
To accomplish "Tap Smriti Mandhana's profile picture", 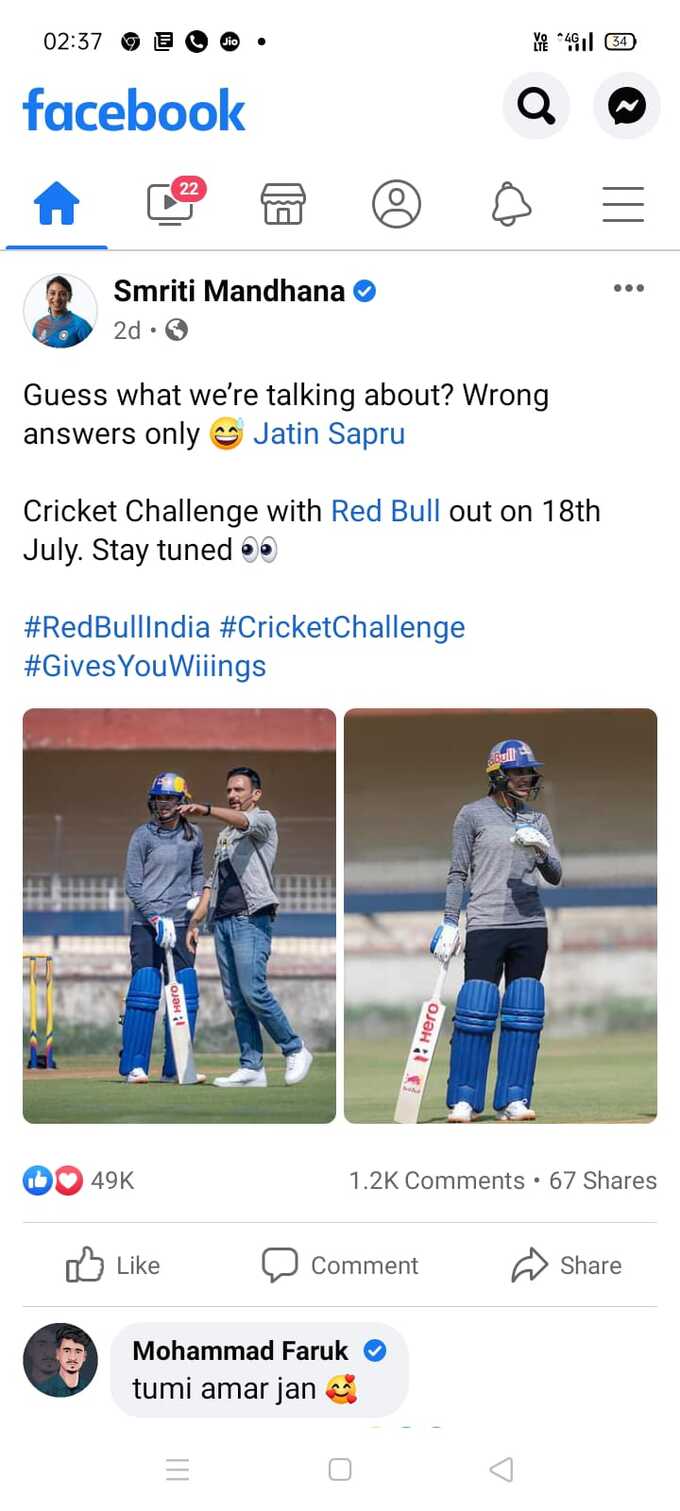I will coord(60,311).
